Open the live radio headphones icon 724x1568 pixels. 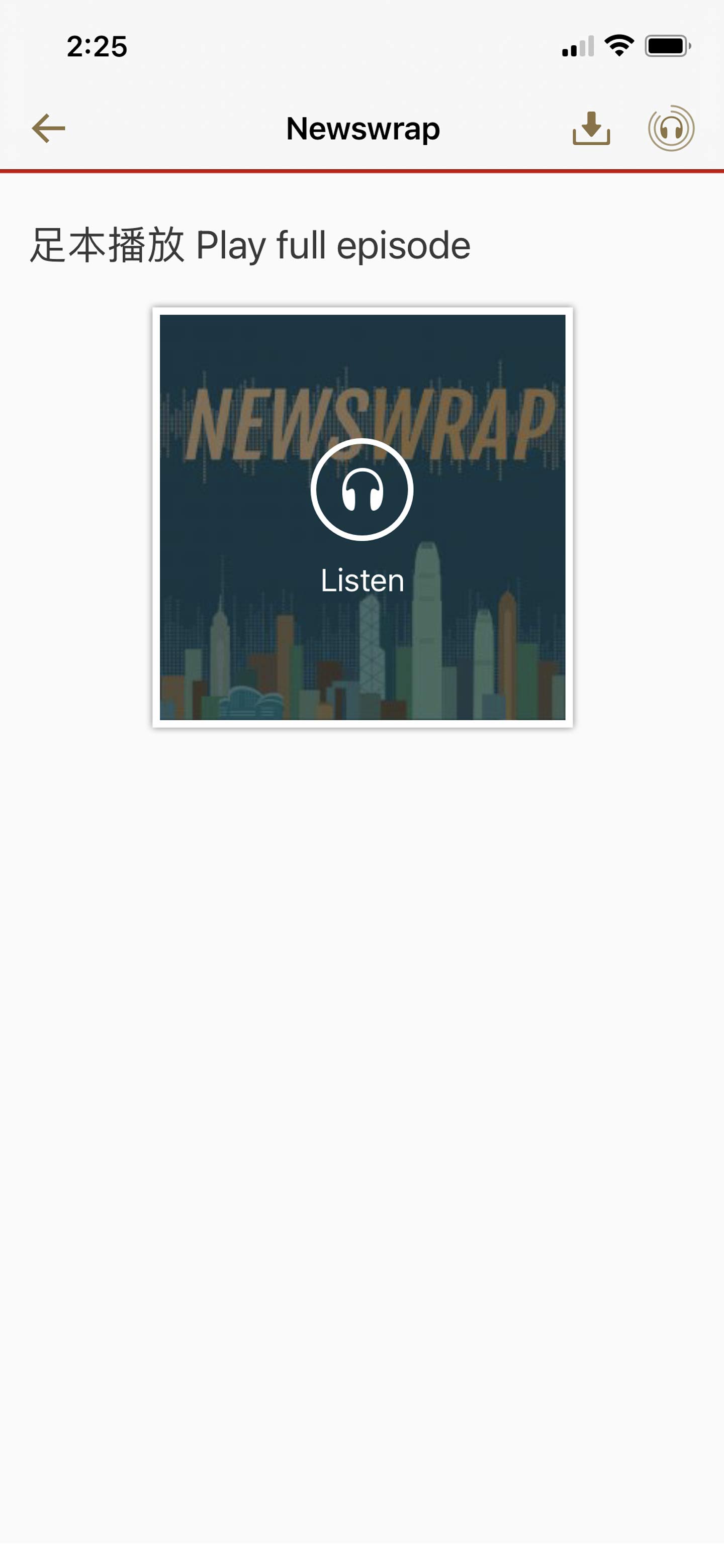(671, 129)
